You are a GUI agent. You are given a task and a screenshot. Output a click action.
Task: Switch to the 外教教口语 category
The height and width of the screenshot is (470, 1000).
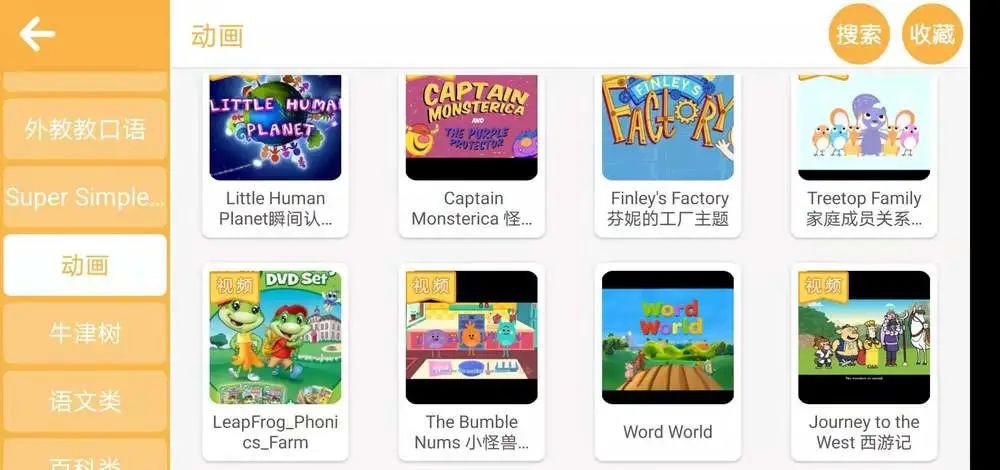click(x=85, y=129)
